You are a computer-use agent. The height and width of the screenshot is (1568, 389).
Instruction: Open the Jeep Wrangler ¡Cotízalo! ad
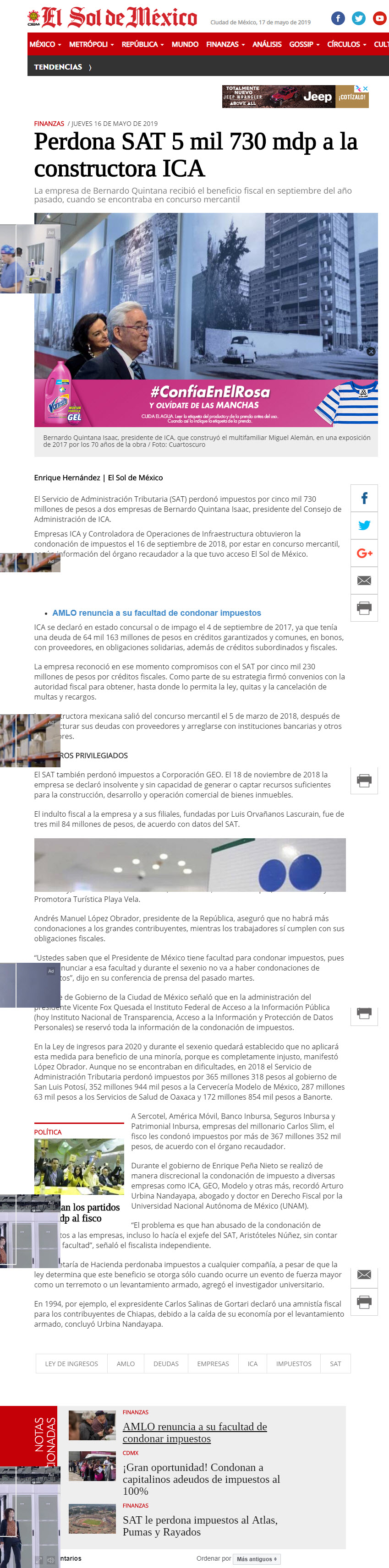(295, 96)
